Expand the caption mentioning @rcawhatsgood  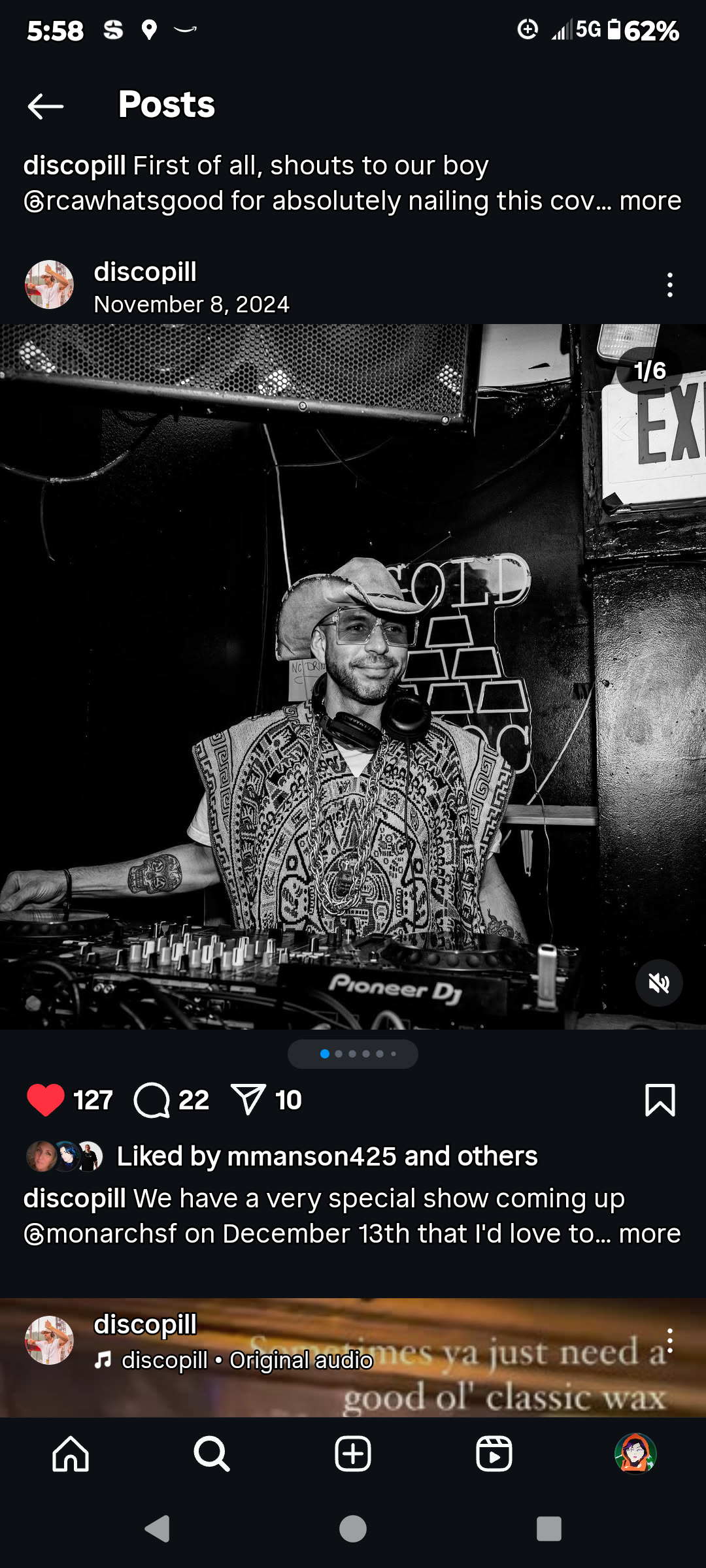click(x=650, y=201)
